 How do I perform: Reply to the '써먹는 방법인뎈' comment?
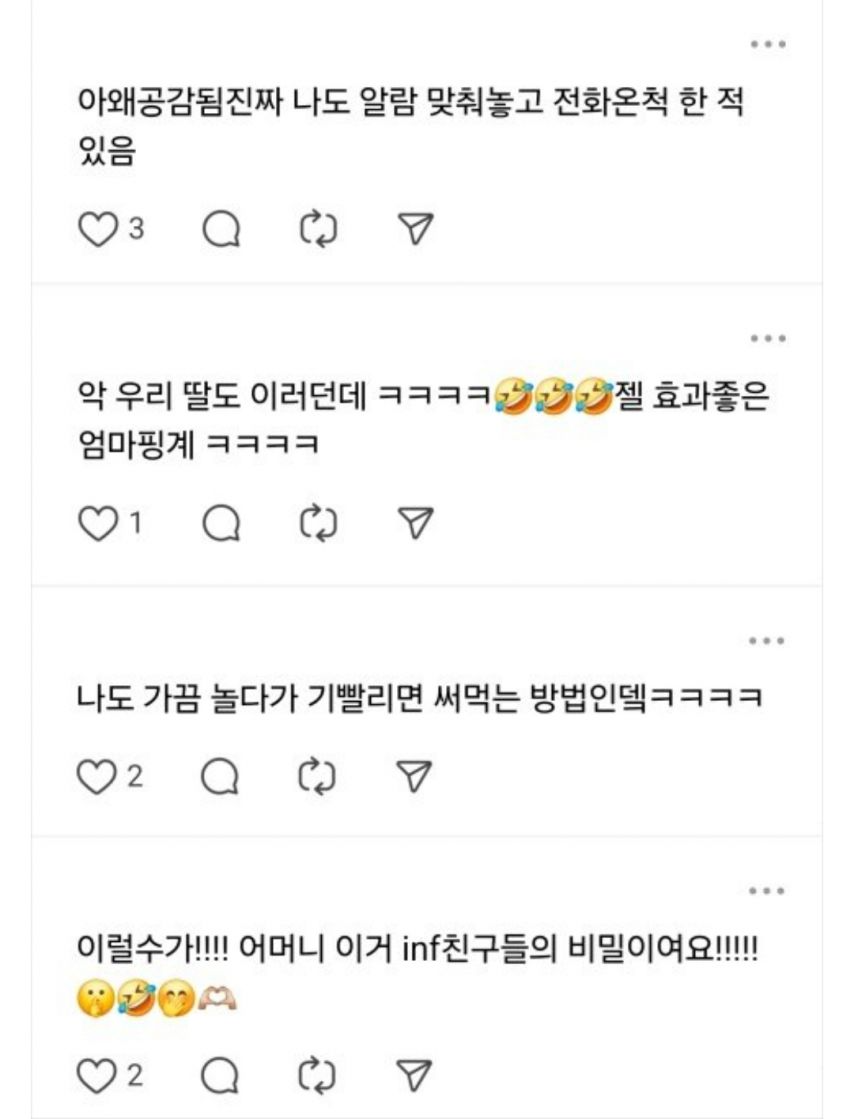[222, 775]
